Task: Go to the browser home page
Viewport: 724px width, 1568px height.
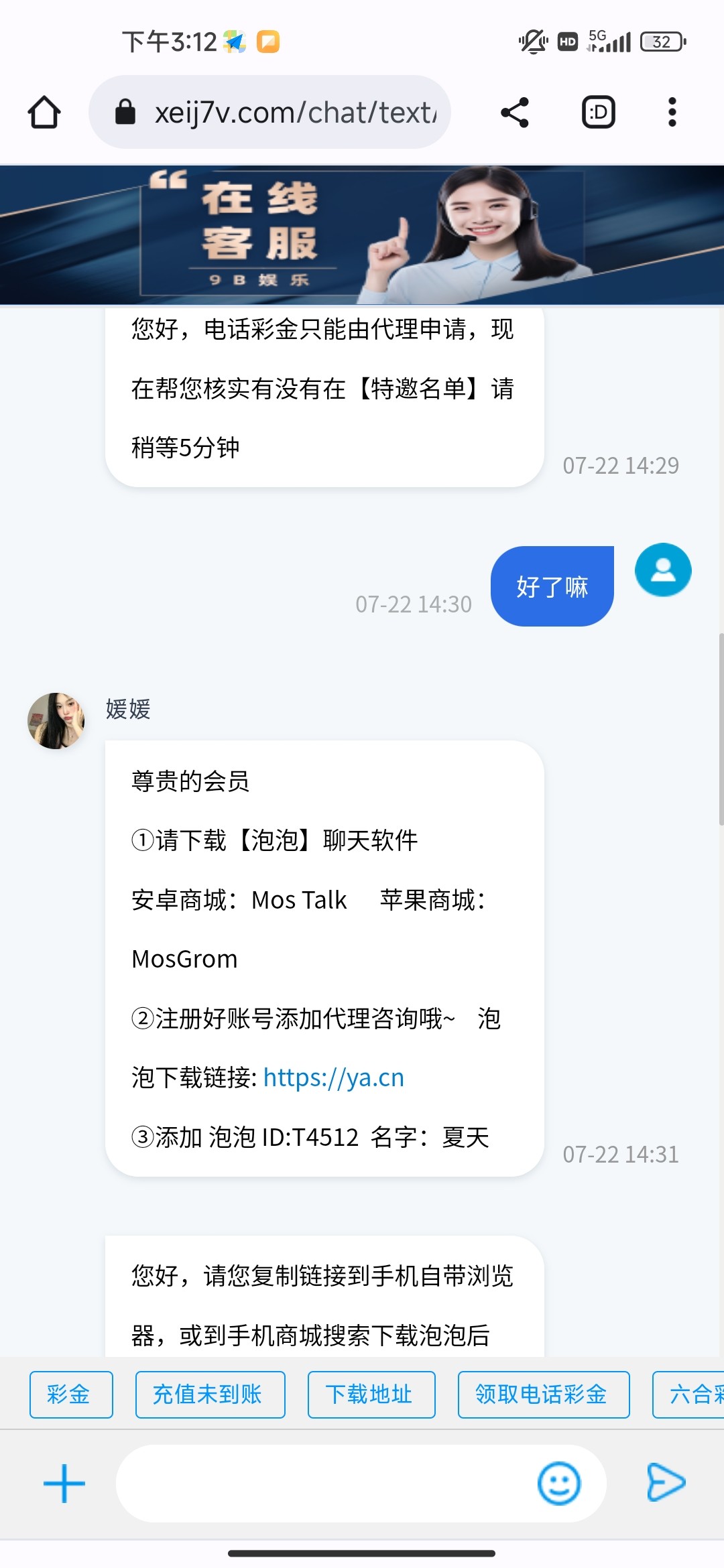Action: pyautogui.click(x=44, y=112)
